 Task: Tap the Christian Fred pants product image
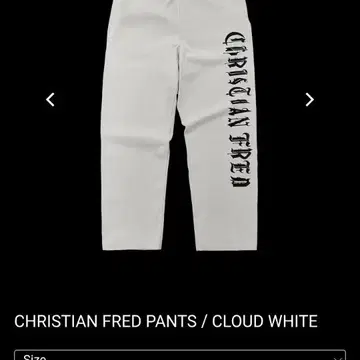click(x=179, y=125)
